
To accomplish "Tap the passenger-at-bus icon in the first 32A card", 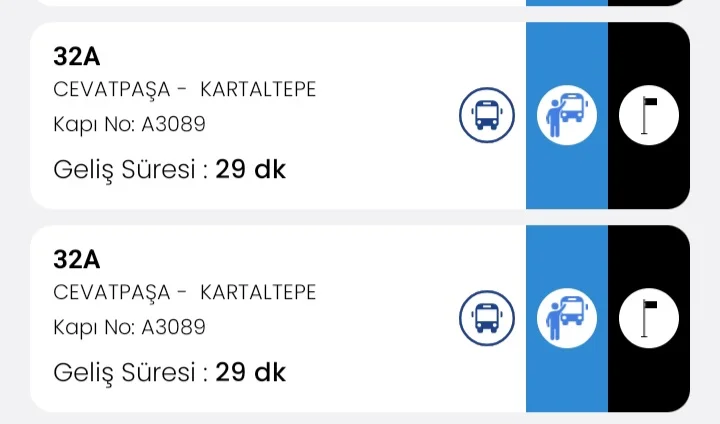I will (566, 115).
